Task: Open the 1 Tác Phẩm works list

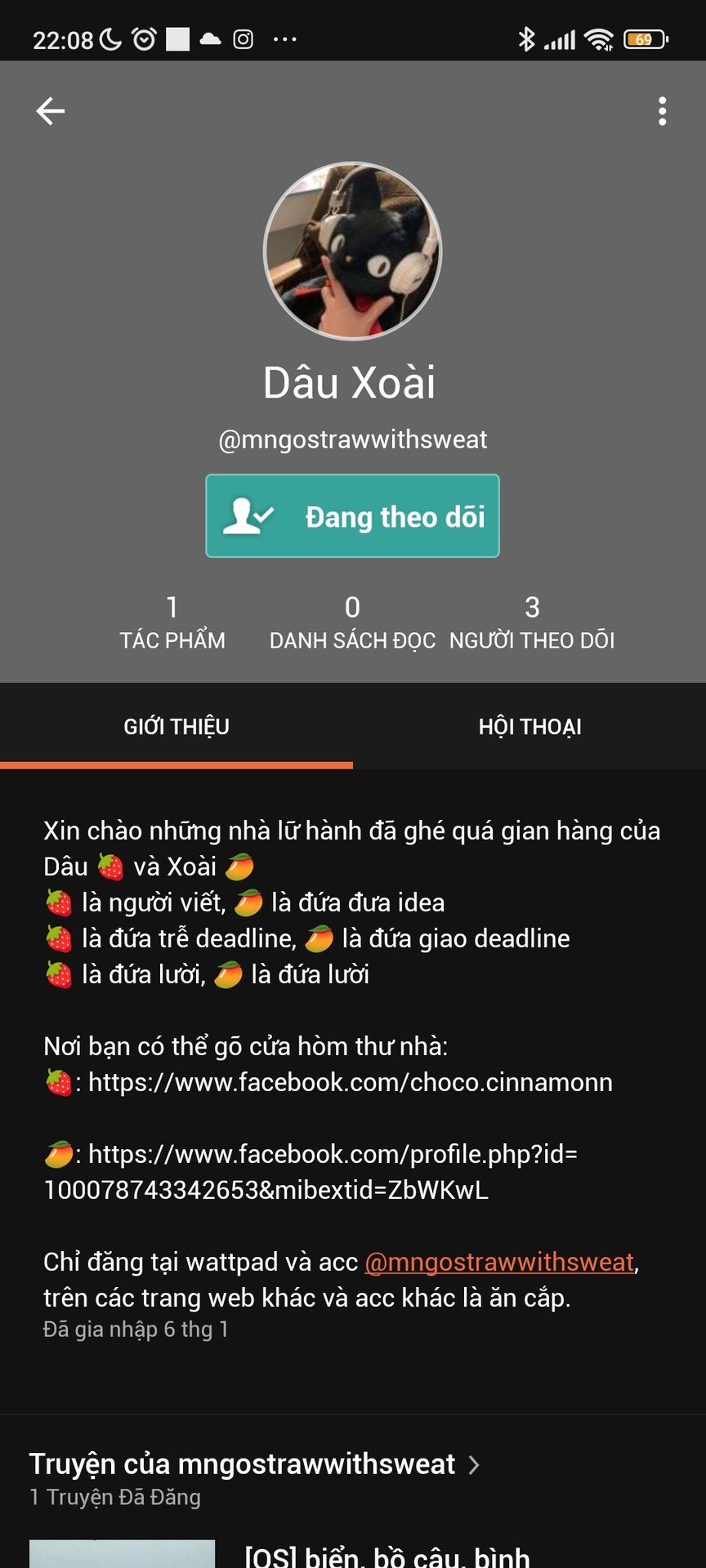Action: click(172, 623)
